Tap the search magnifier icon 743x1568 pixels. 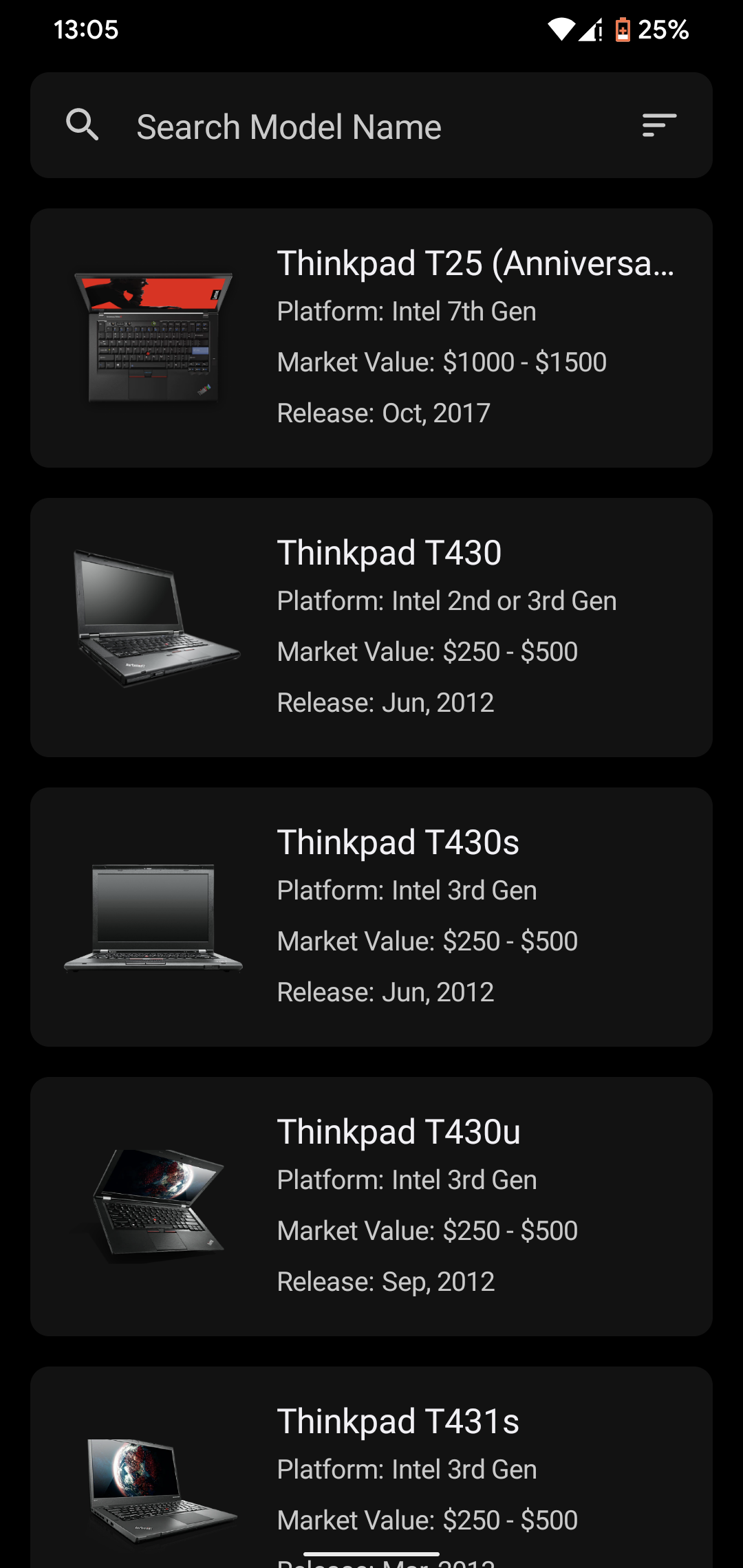click(x=82, y=125)
